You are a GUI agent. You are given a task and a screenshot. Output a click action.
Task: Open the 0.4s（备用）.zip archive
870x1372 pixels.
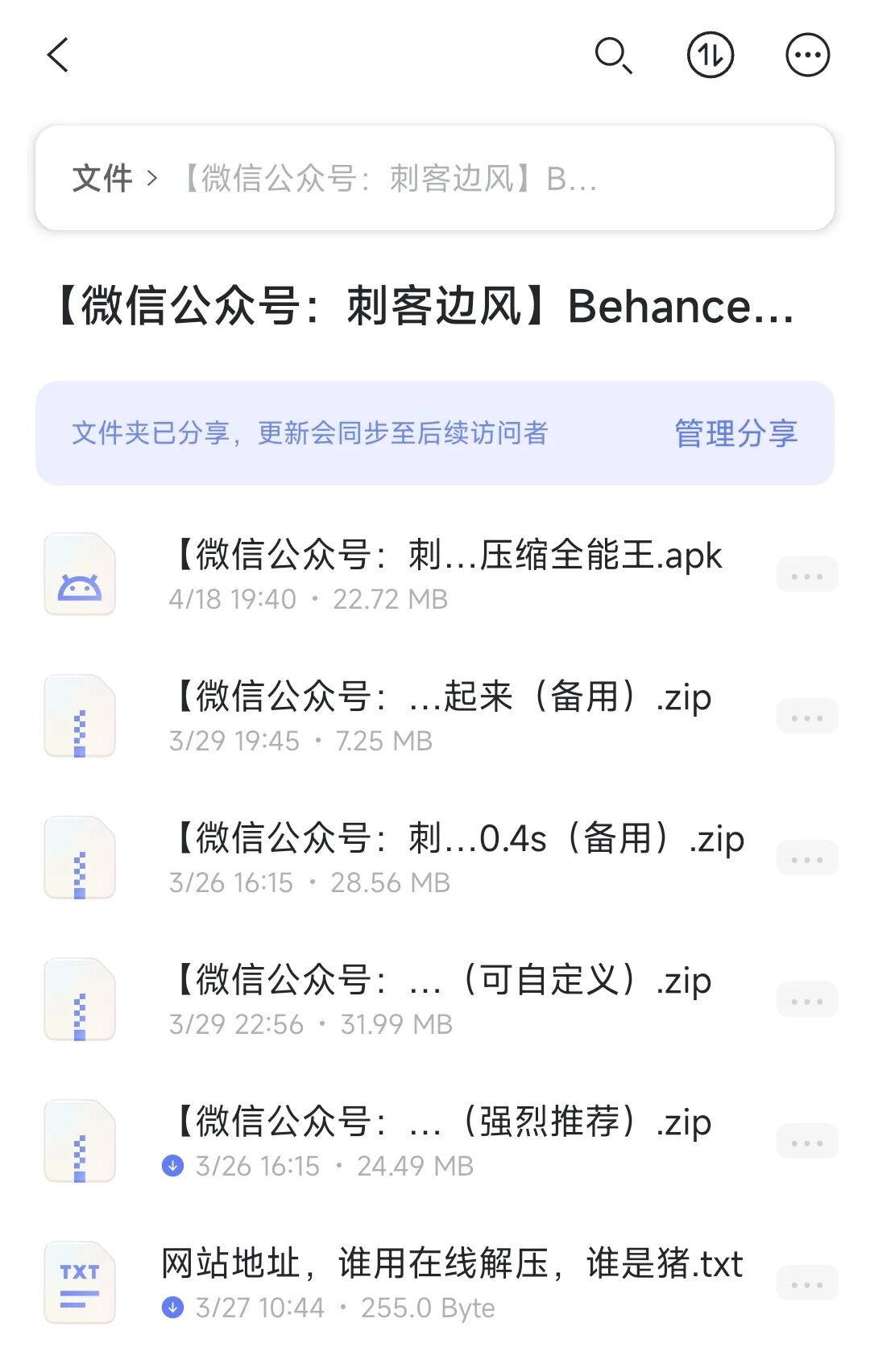pos(458,857)
